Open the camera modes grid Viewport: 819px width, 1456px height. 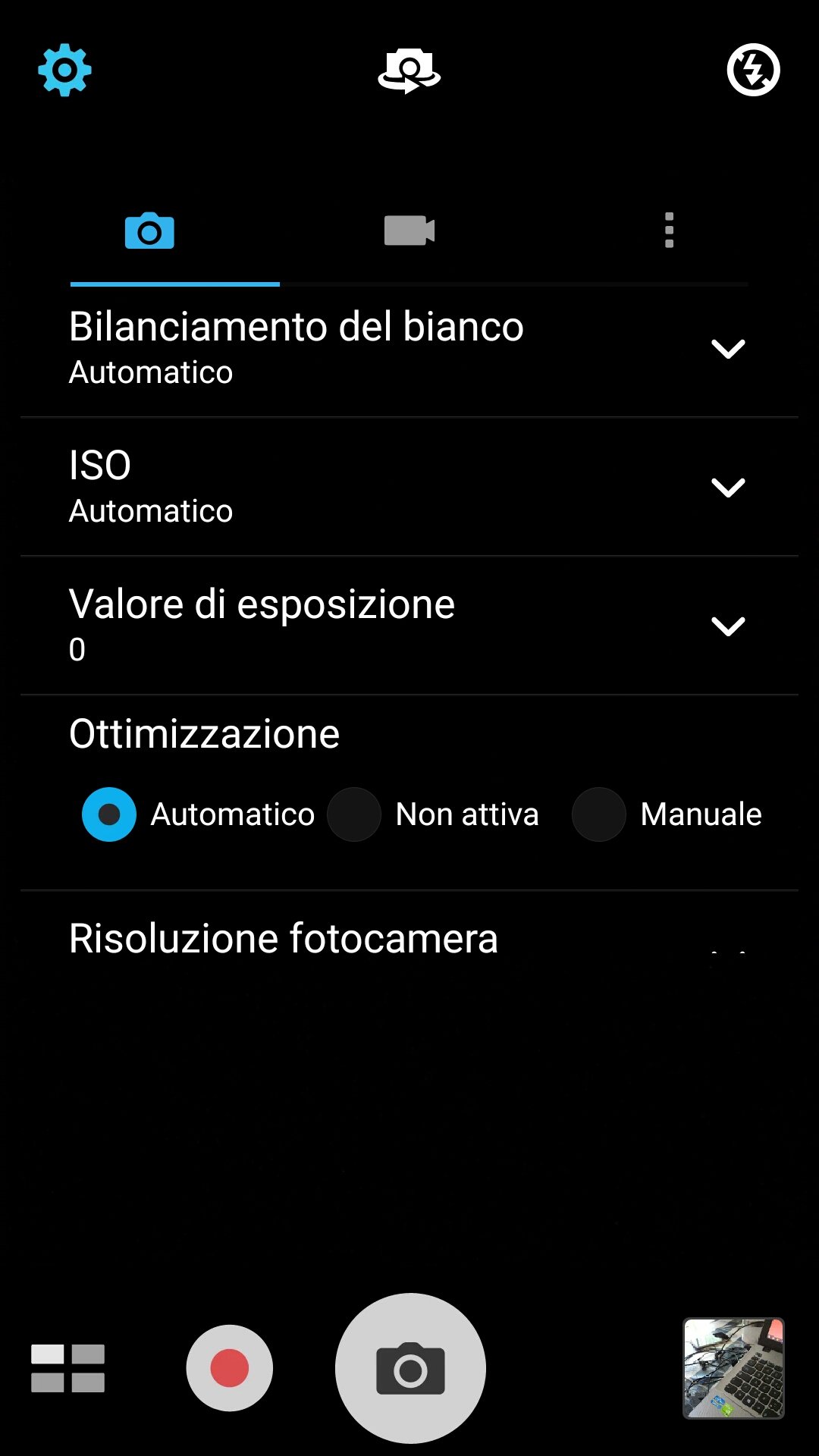click(x=67, y=1368)
